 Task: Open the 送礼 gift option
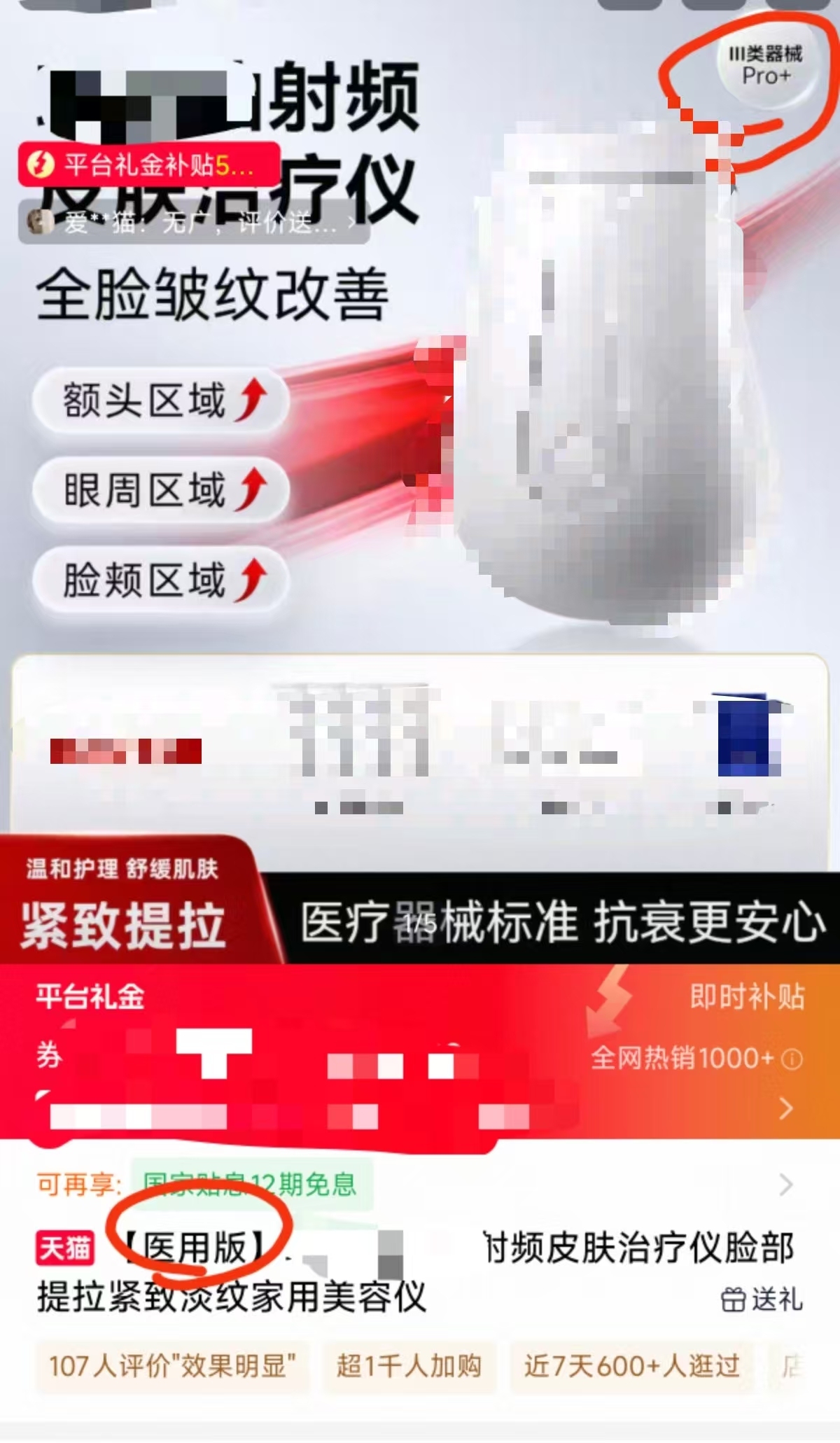(762, 1299)
